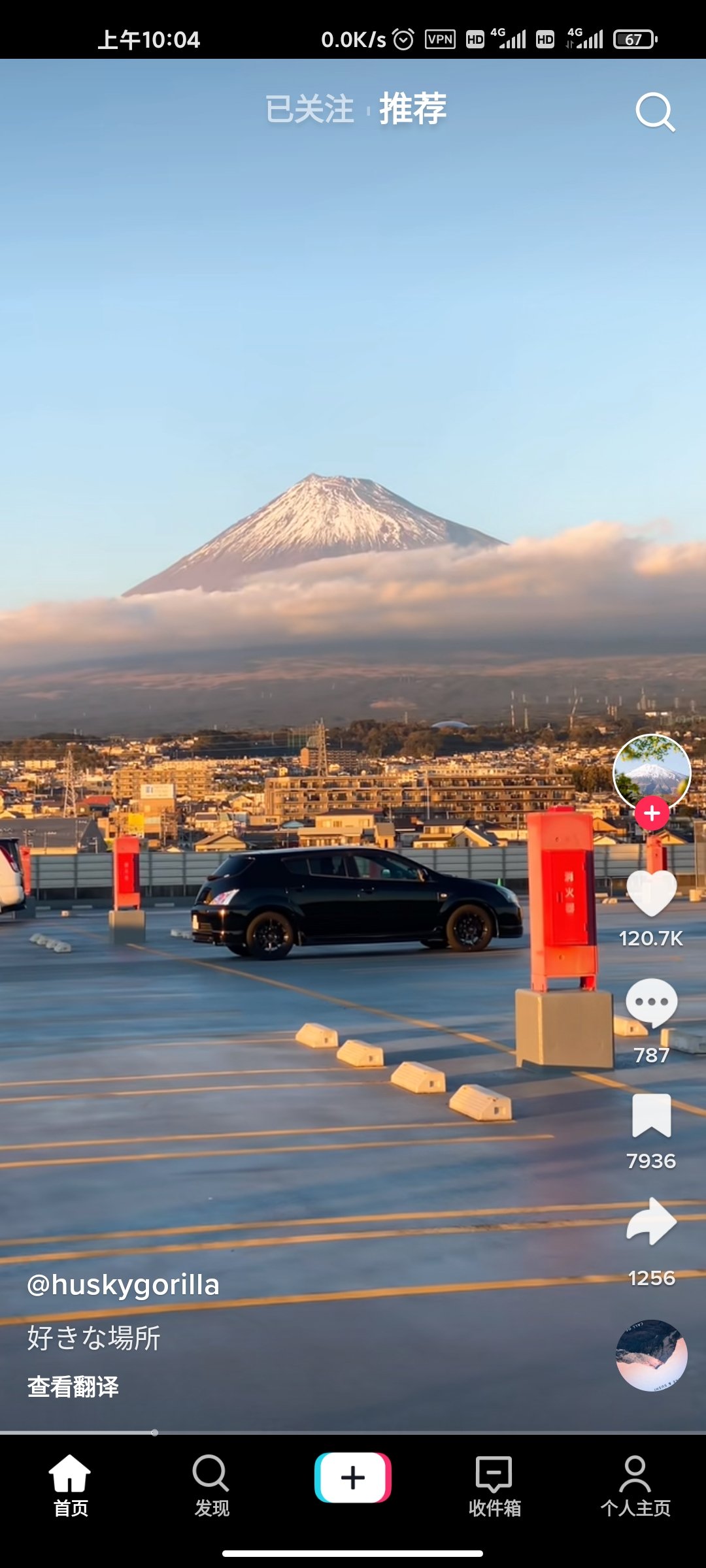The width and height of the screenshot is (706, 1568).
Task: Bookmark this video to favorites
Action: (651, 1116)
